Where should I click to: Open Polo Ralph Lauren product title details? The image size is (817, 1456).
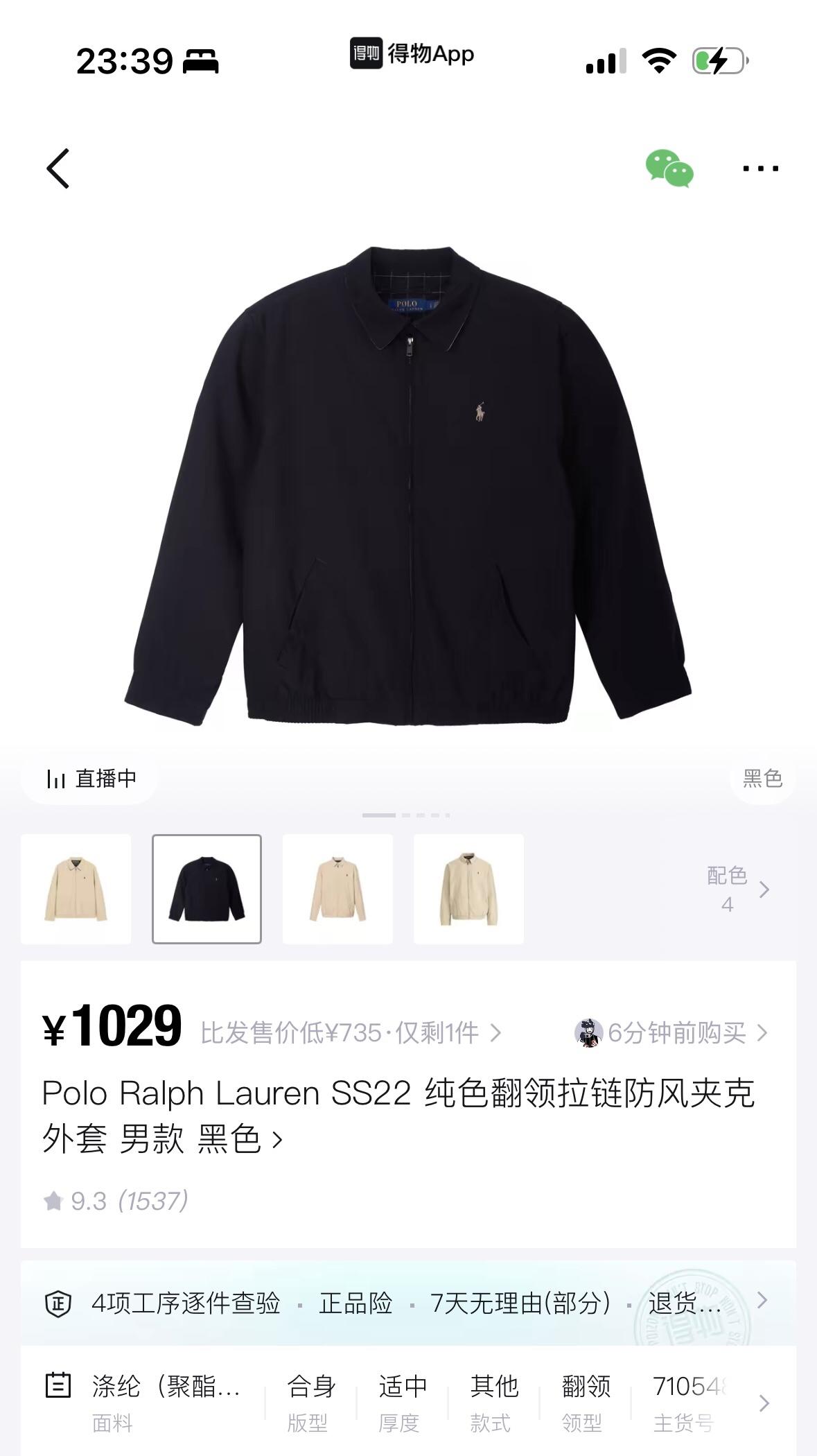click(x=398, y=1116)
